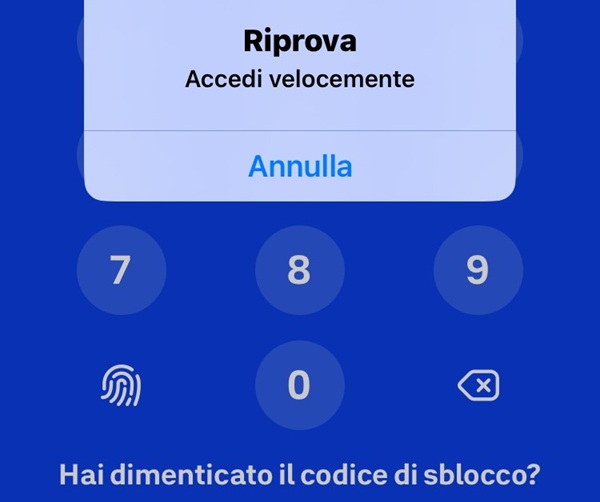
Task: Enter digit 8 on the keypad
Action: pyautogui.click(x=299, y=271)
